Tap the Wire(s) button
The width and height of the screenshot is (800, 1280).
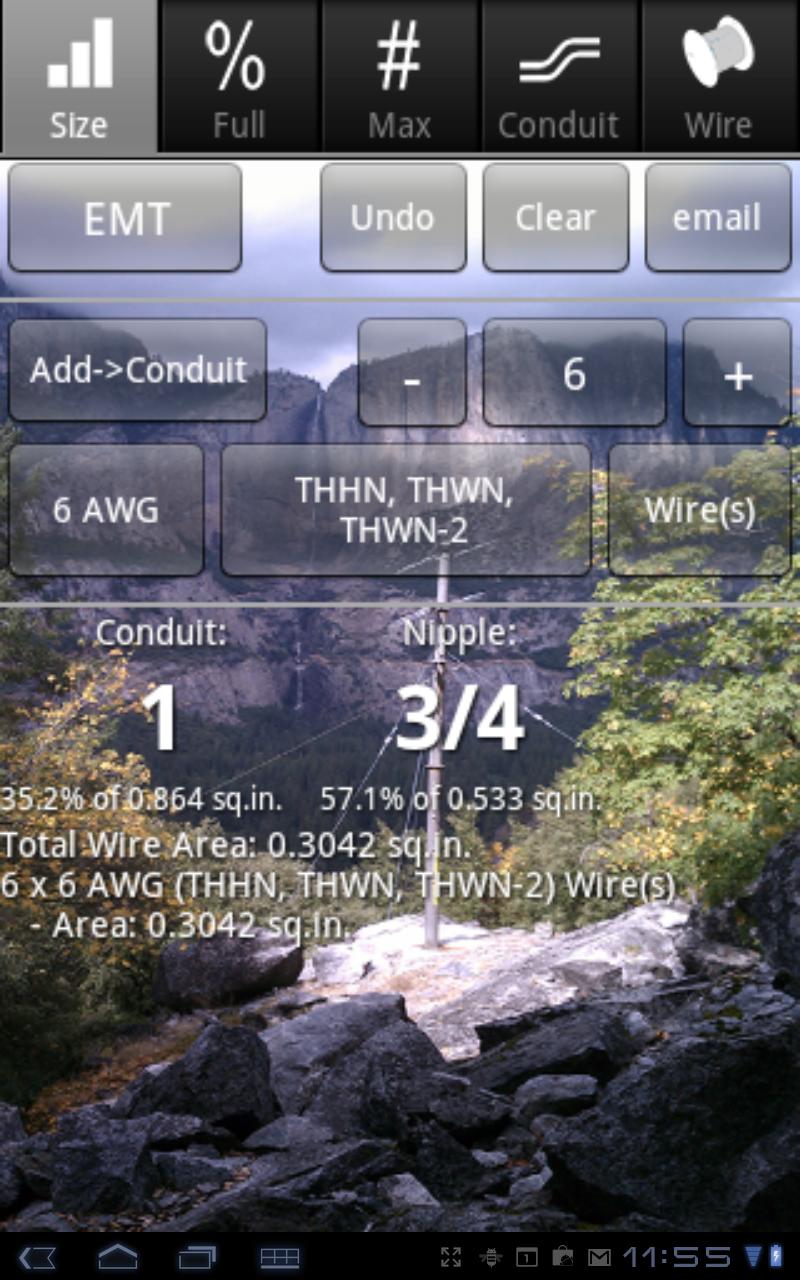699,510
